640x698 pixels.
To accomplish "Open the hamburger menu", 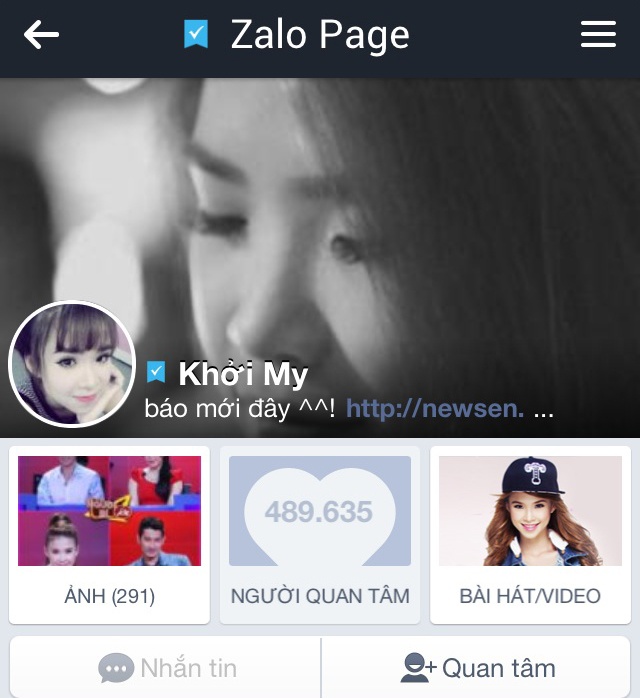I will [x=598, y=36].
